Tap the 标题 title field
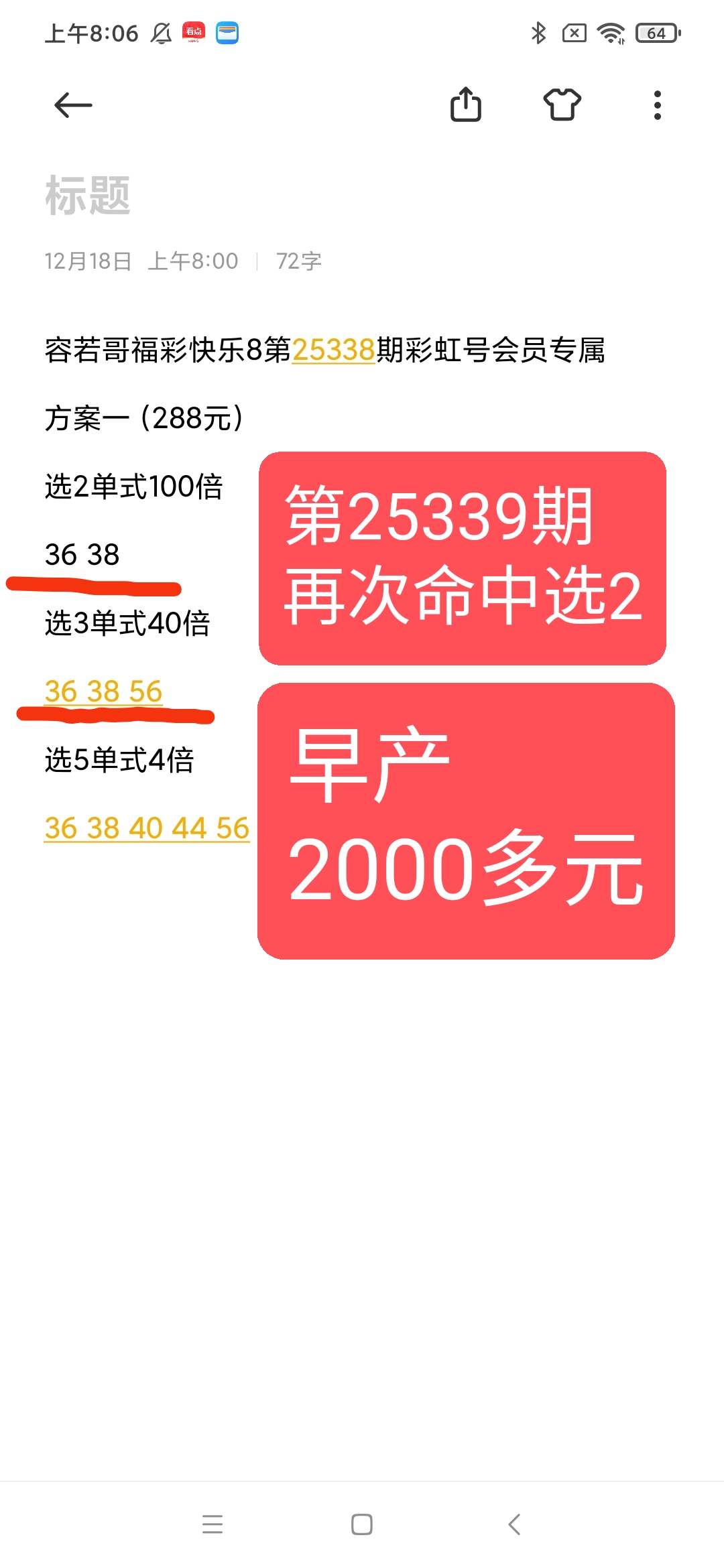724x1568 pixels. click(x=87, y=194)
